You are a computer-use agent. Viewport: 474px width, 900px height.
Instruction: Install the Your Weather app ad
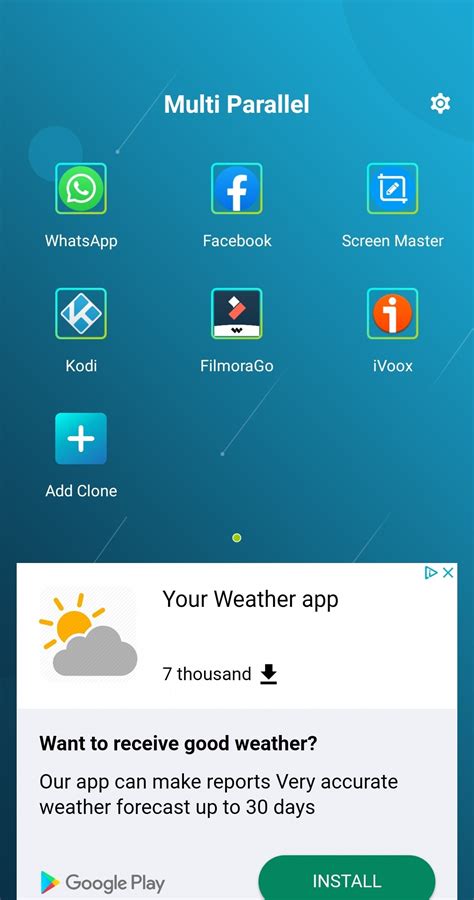coord(347,880)
